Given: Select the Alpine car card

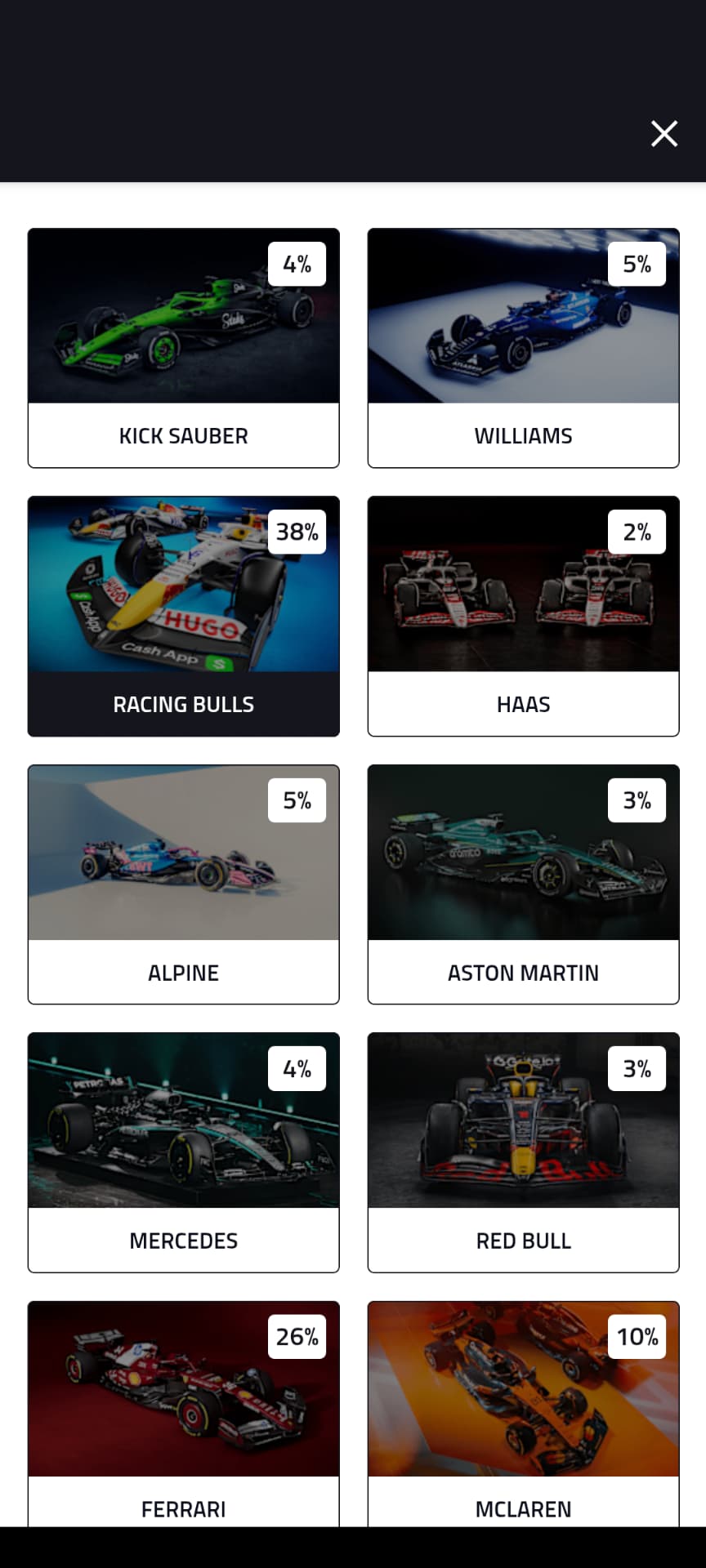Looking at the screenshot, I should click(183, 884).
